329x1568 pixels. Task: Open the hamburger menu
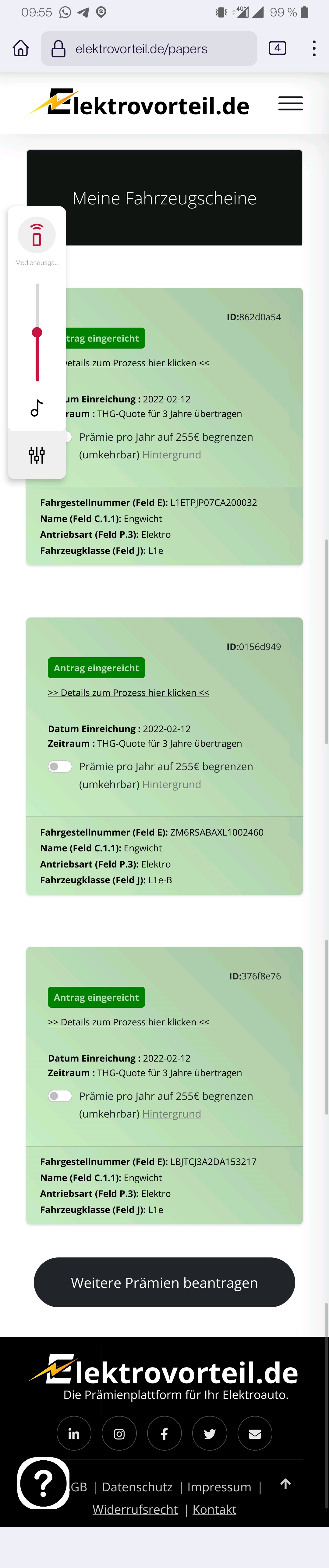pos(290,104)
